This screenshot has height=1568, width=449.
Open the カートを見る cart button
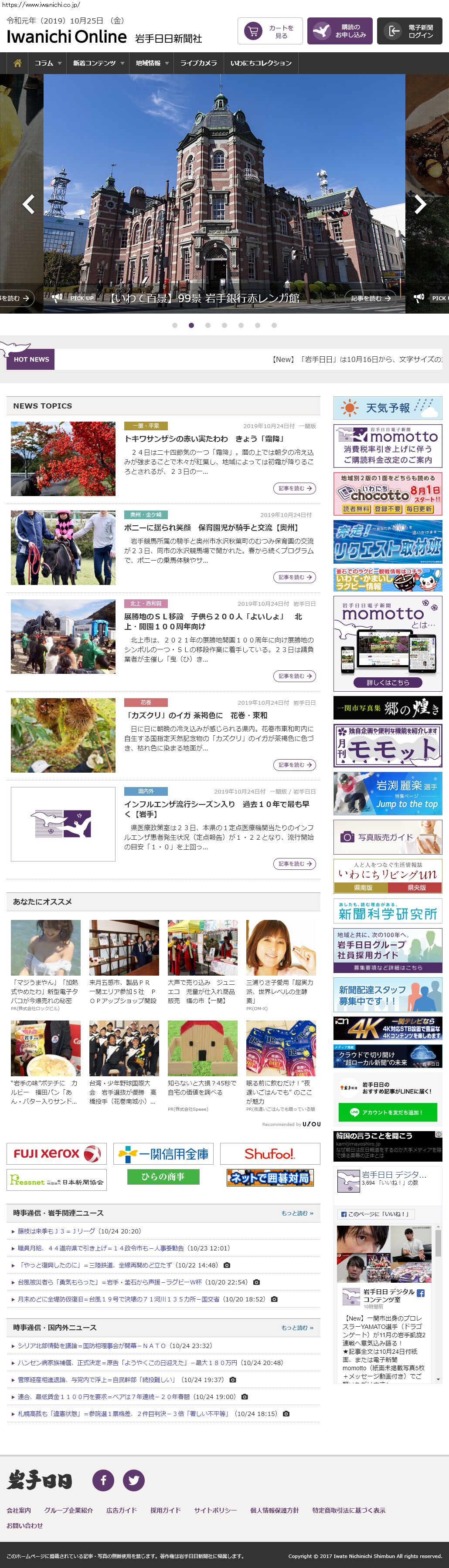(269, 31)
